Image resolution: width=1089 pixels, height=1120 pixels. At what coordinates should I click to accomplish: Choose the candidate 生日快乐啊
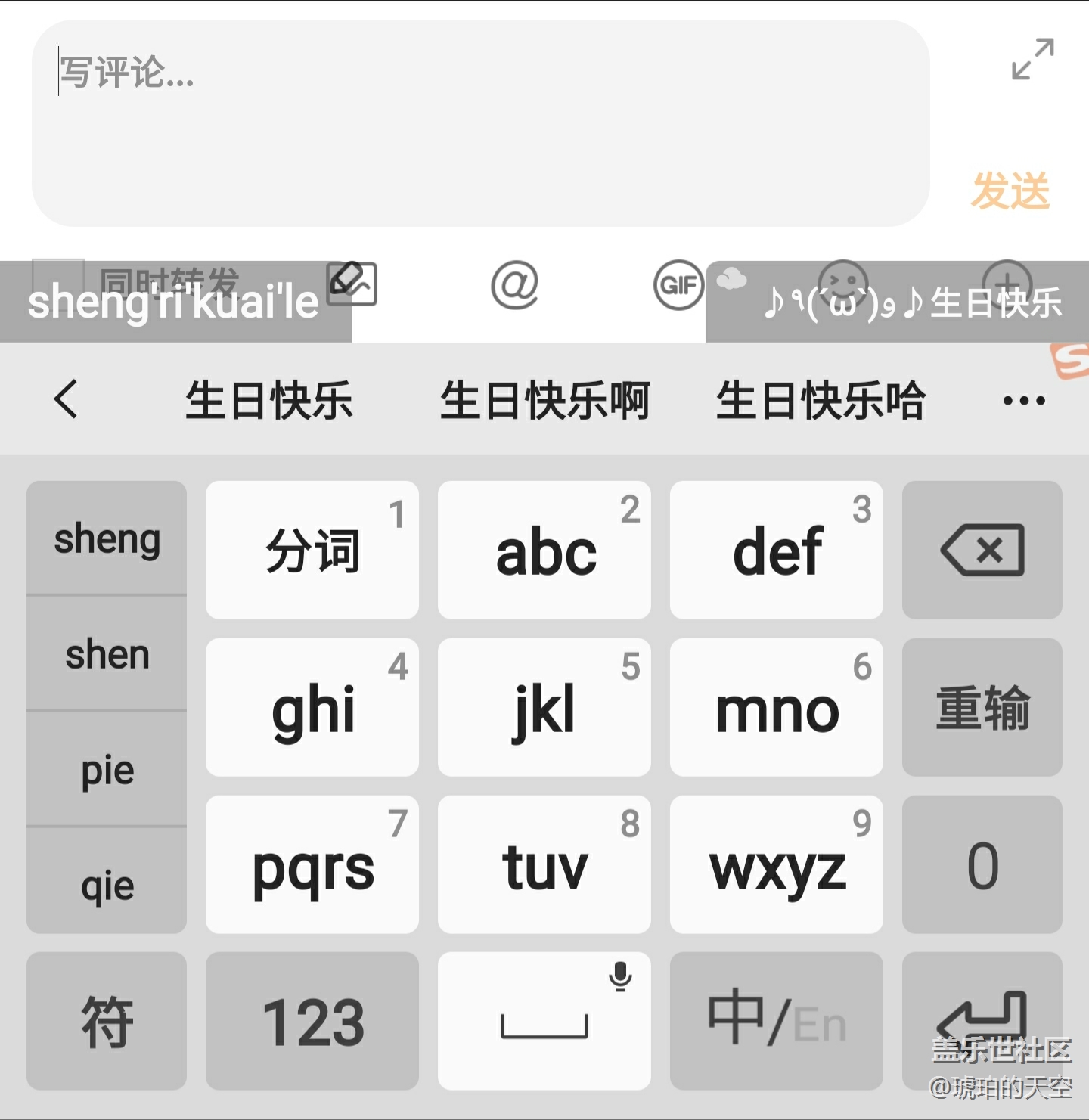click(x=544, y=399)
